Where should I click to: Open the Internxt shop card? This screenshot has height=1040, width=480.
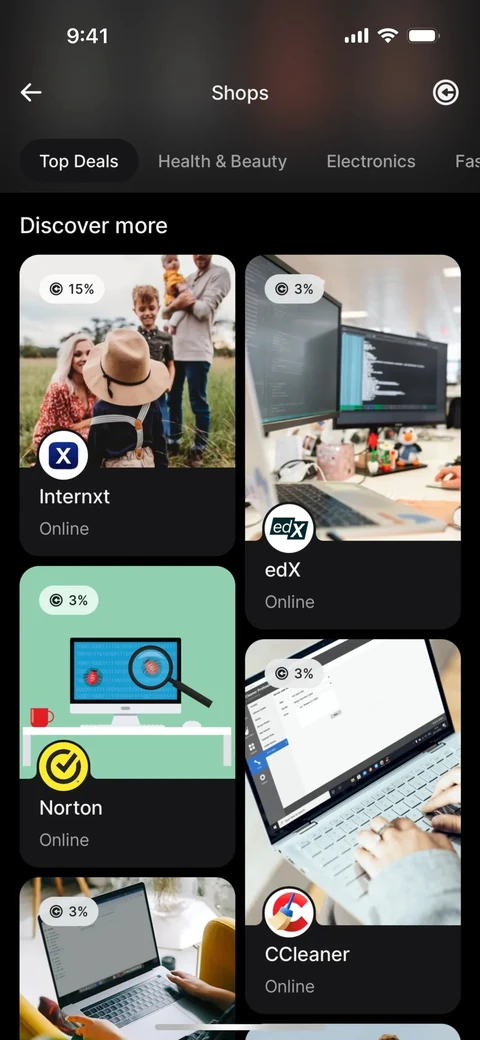pos(127,405)
